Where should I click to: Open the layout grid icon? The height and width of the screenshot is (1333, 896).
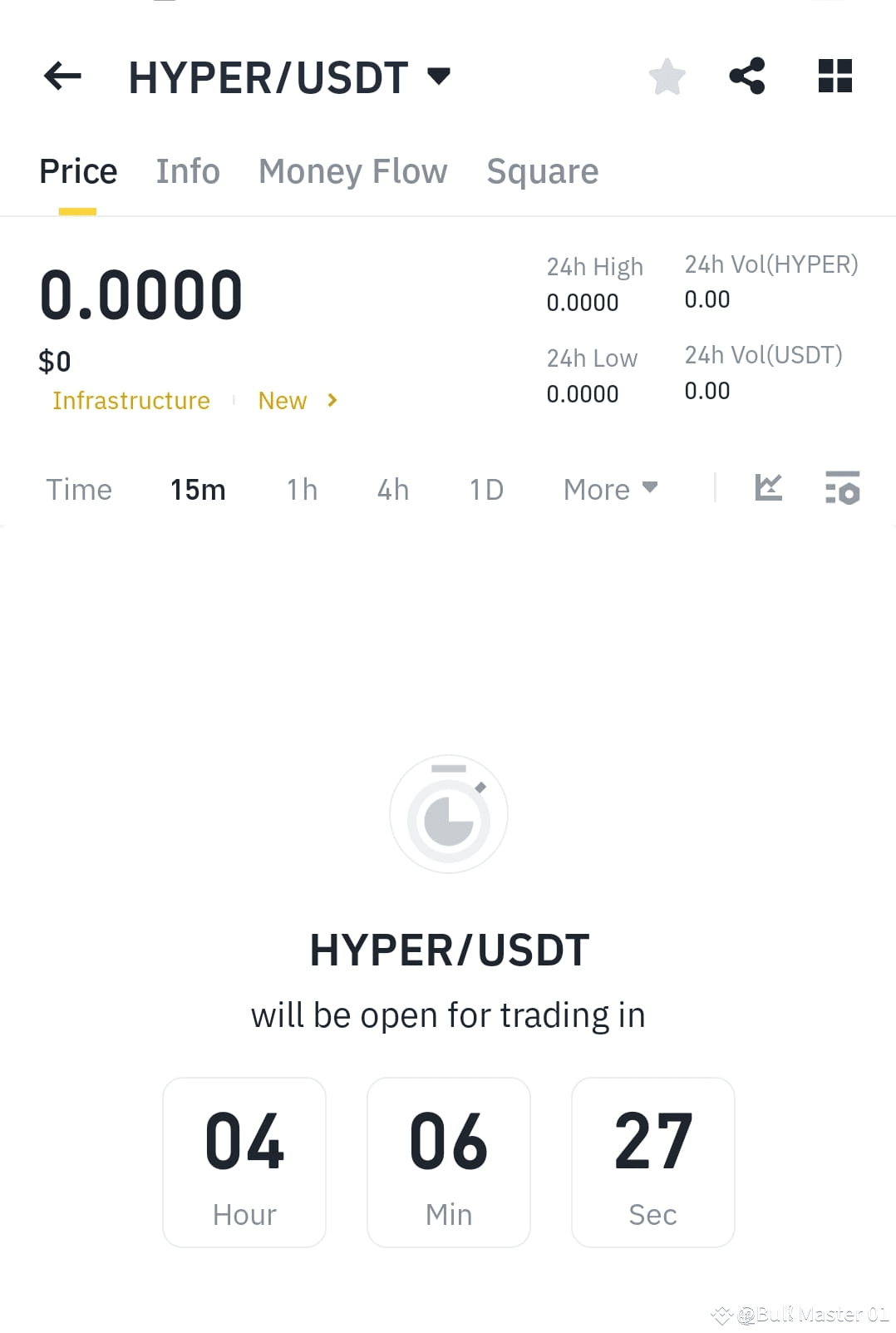tap(834, 77)
